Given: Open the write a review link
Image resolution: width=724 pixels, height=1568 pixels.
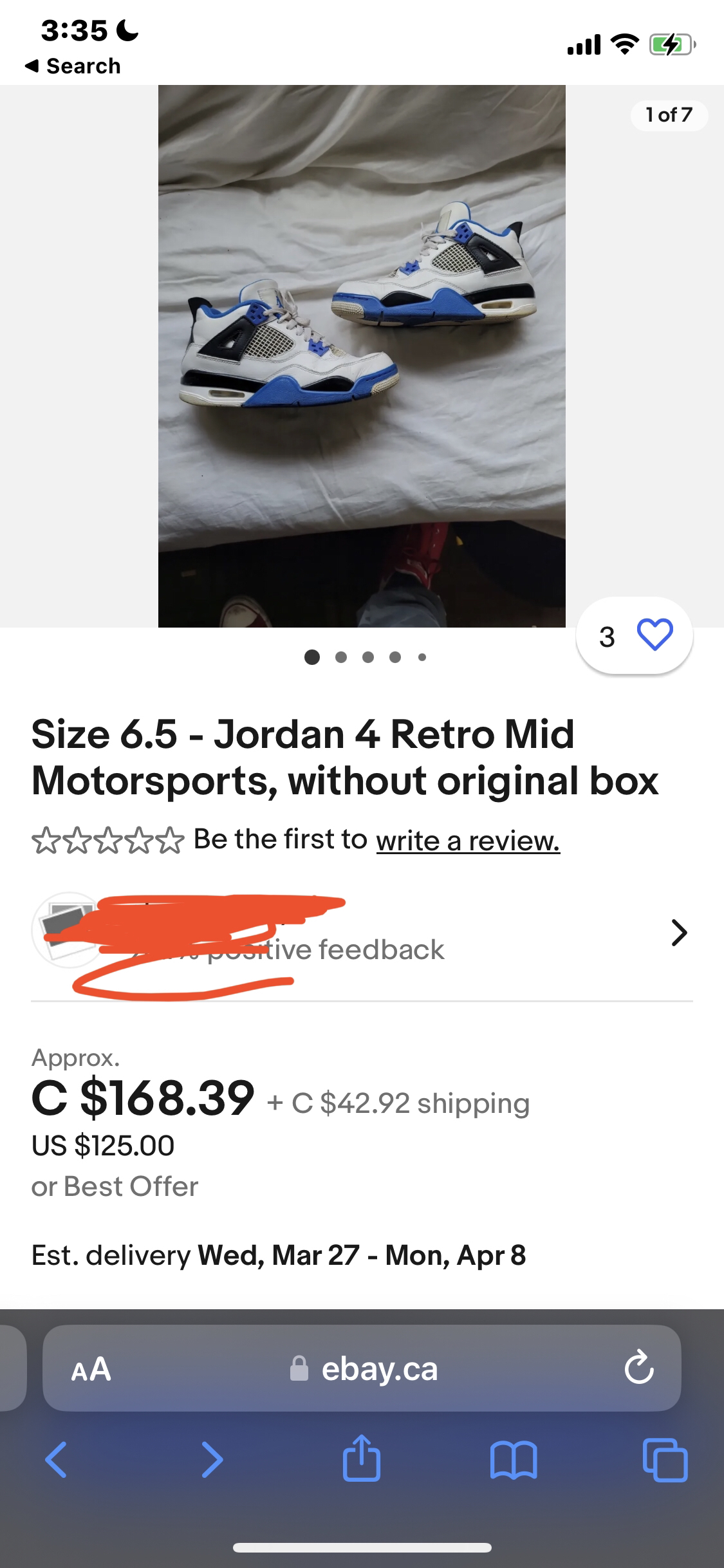Looking at the screenshot, I should click(x=468, y=840).
